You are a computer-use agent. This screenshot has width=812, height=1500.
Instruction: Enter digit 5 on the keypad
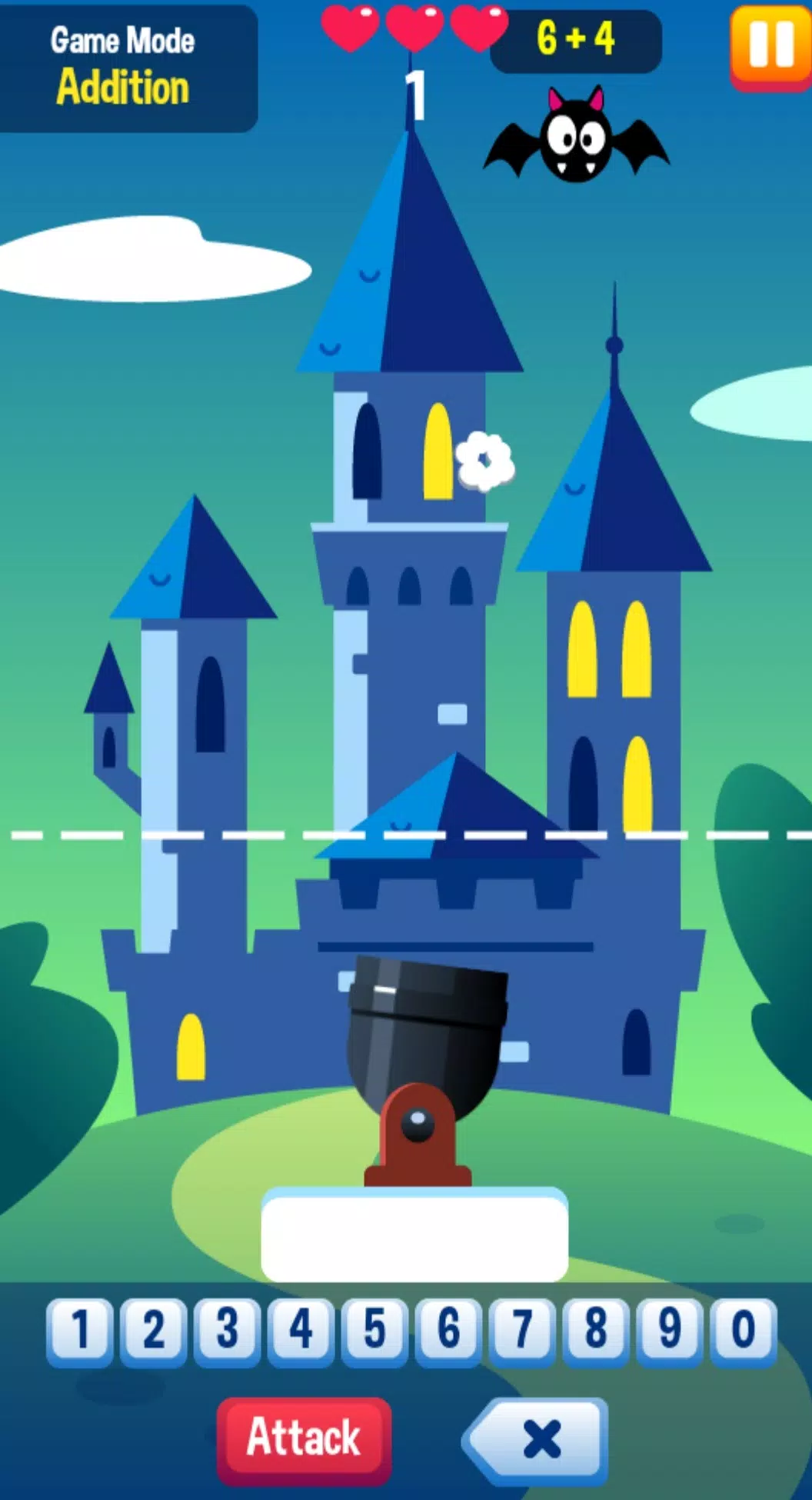coord(374,1329)
